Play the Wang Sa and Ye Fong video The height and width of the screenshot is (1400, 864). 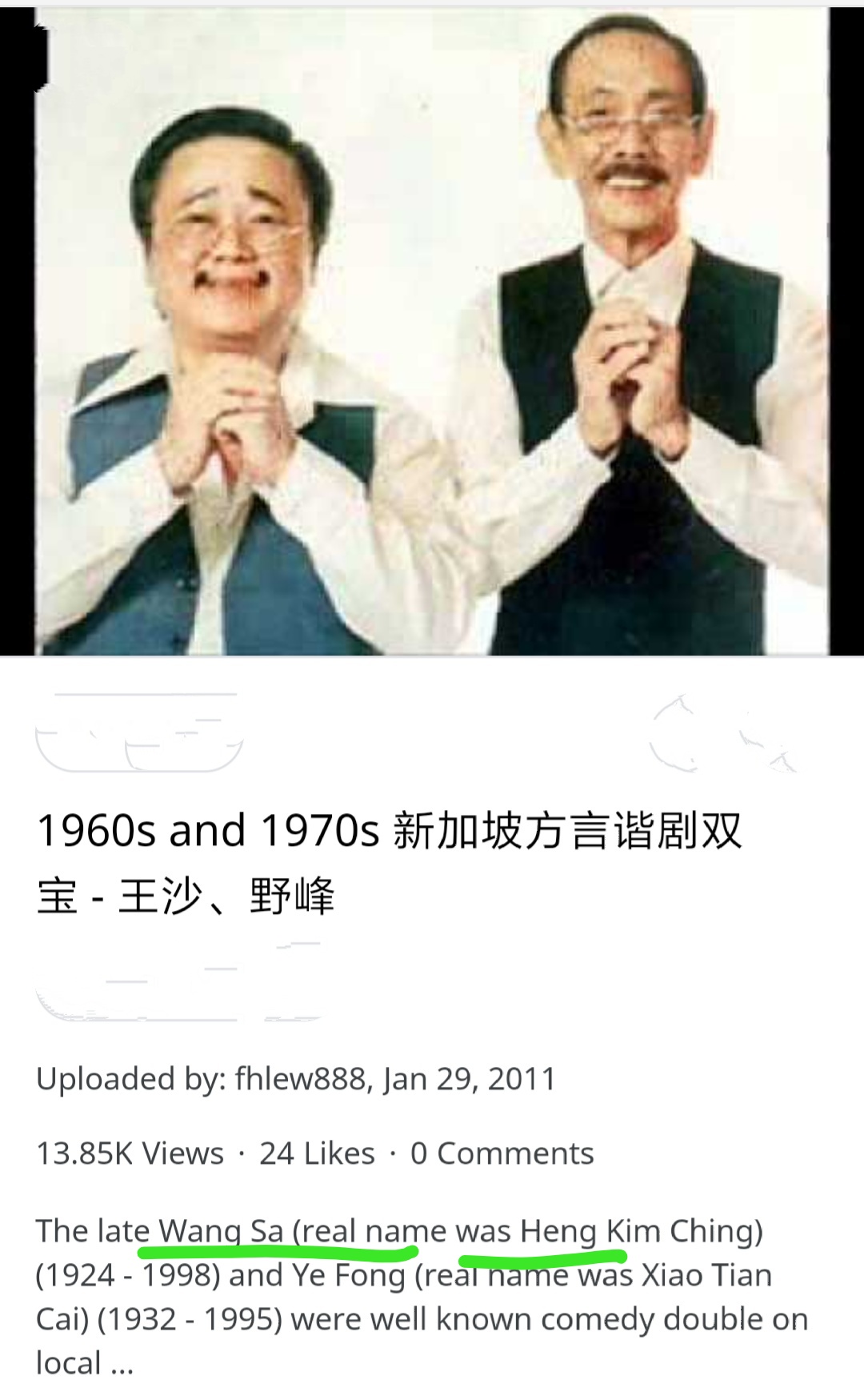click(x=432, y=332)
